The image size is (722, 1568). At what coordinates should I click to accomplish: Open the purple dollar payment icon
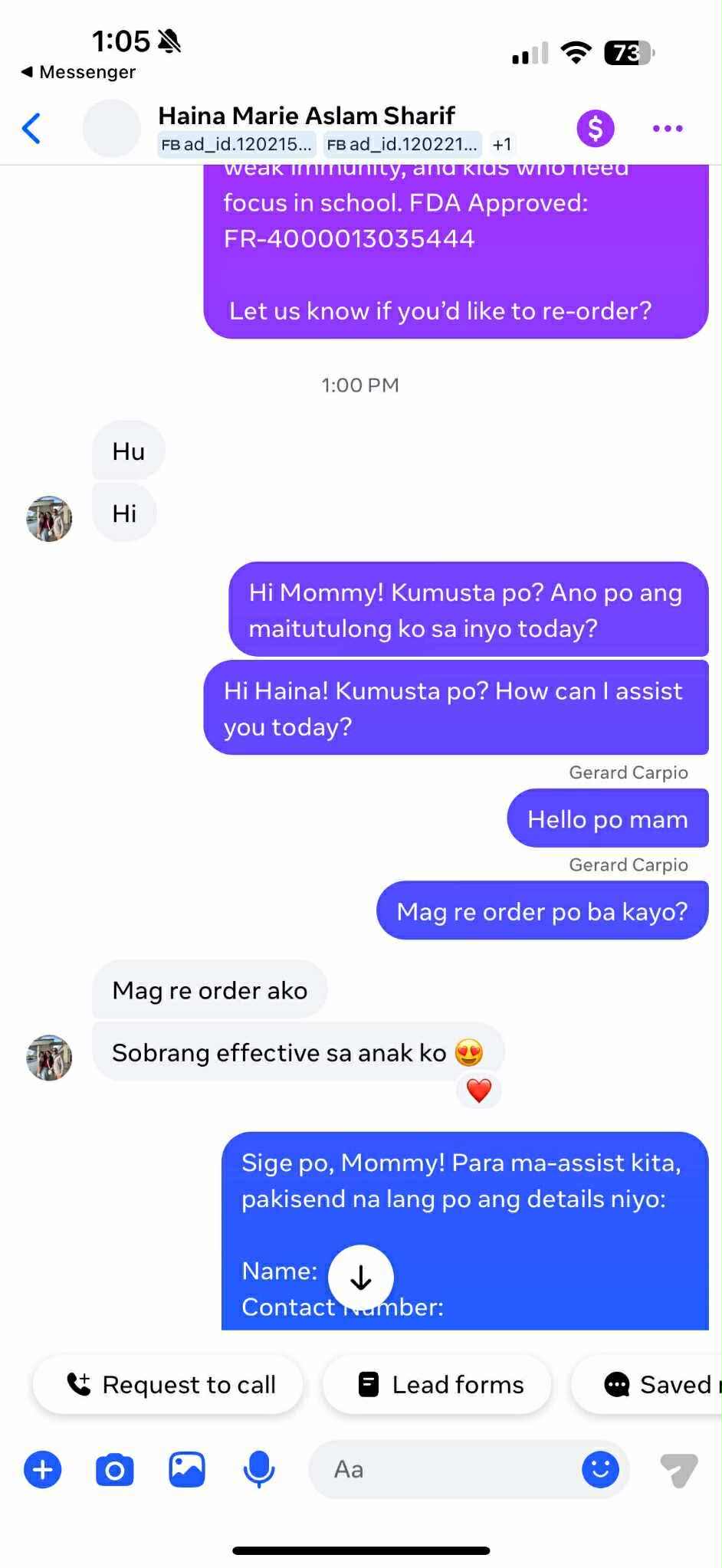(x=596, y=128)
